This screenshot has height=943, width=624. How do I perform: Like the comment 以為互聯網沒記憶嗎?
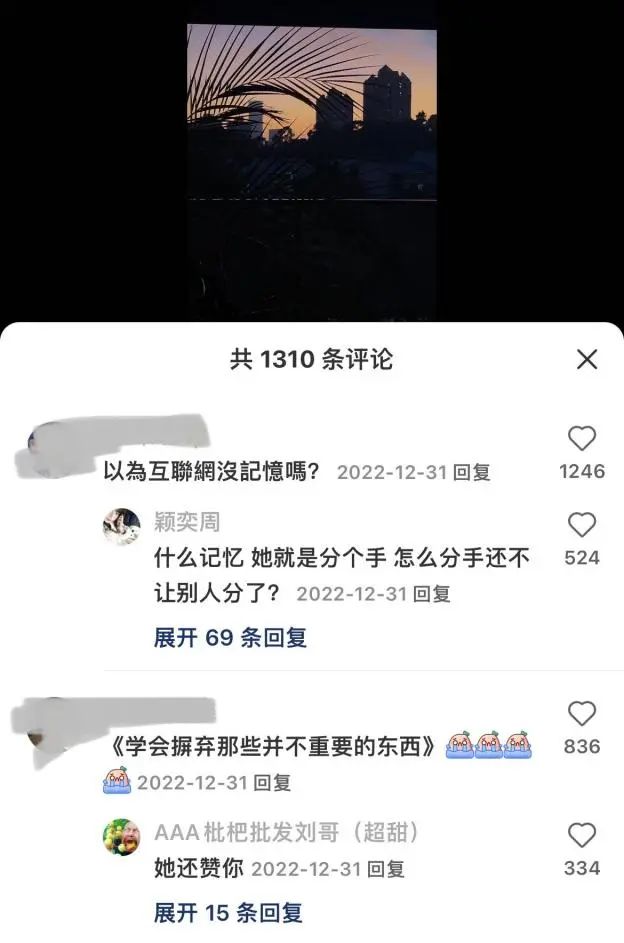click(x=581, y=439)
